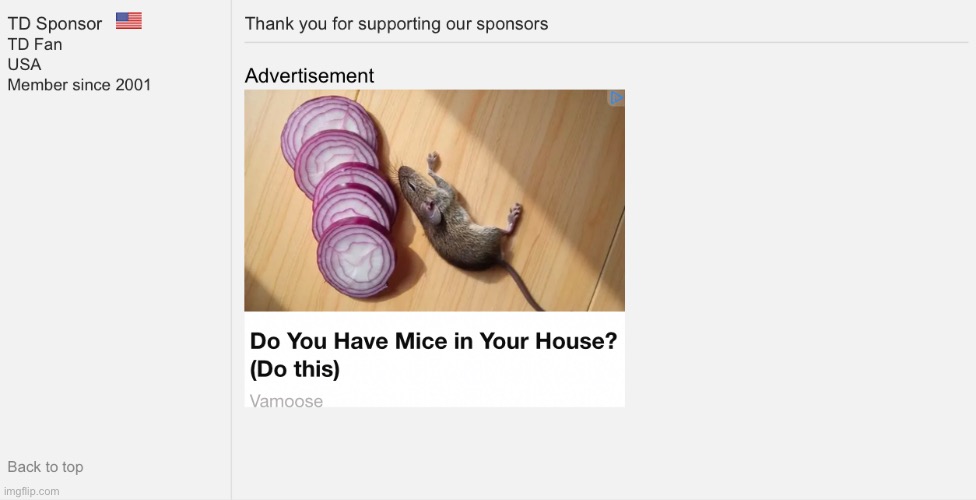Open the "Do You Have Mice" ad headline
Image resolution: width=976 pixels, height=500 pixels.
[433, 354]
